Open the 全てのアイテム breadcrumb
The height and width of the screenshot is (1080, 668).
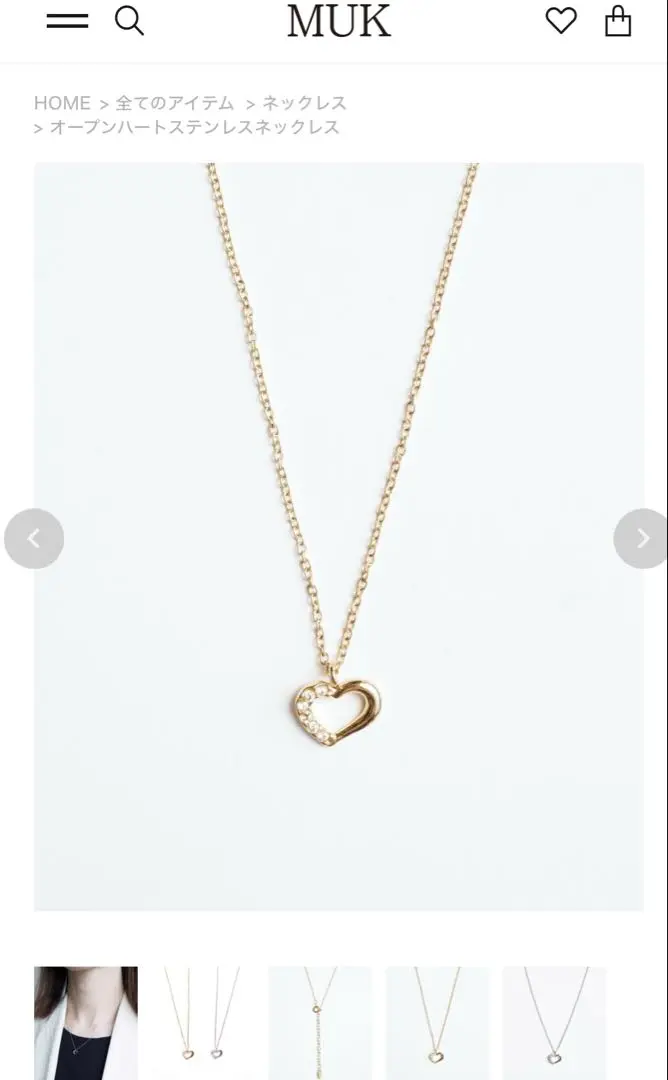(x=175, y=103)
